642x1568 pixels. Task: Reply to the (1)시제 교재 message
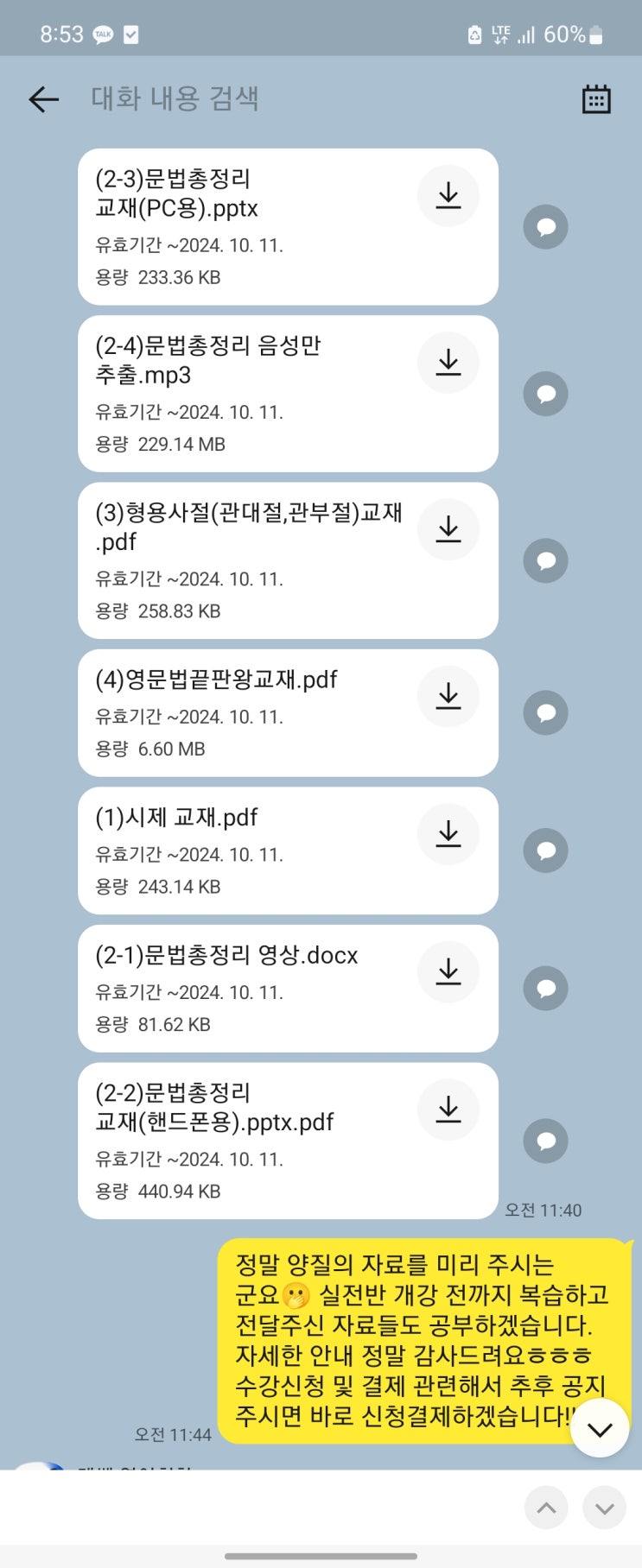point(546,850)
